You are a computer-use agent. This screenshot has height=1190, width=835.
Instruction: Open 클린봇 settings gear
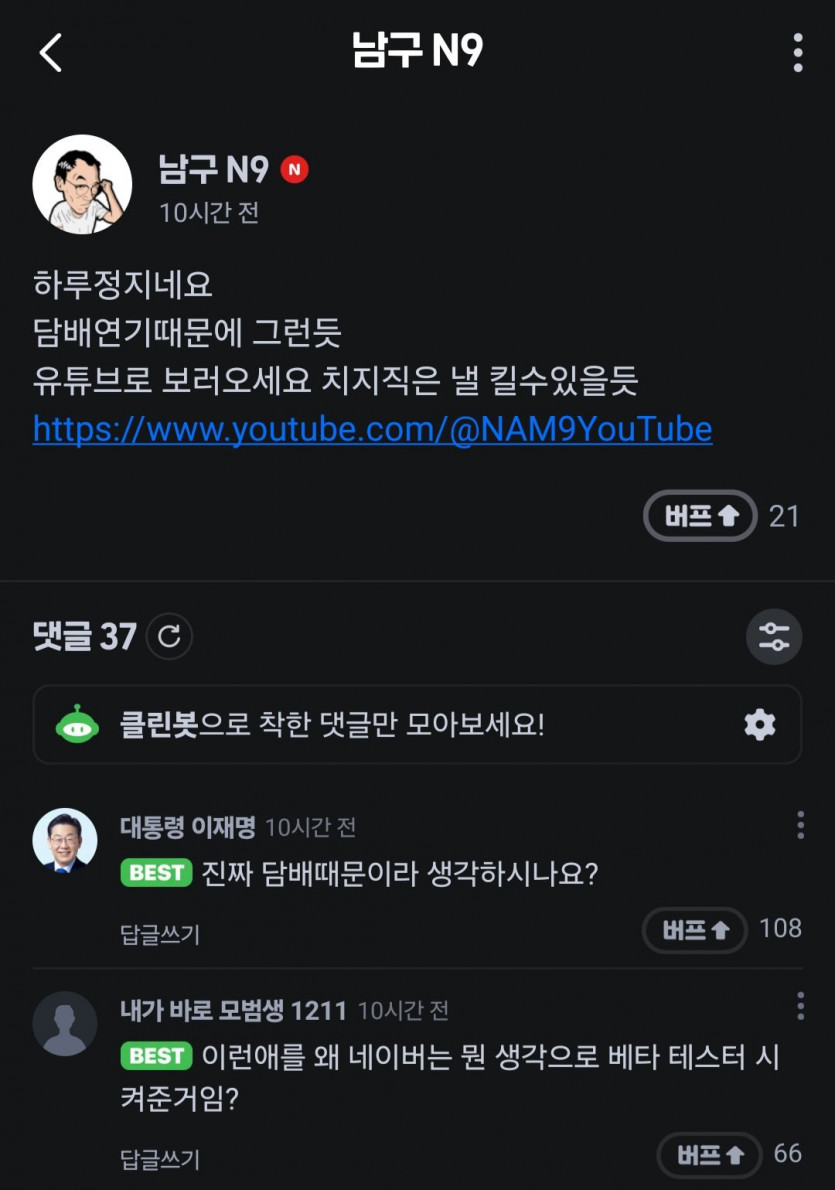point(760,725)
